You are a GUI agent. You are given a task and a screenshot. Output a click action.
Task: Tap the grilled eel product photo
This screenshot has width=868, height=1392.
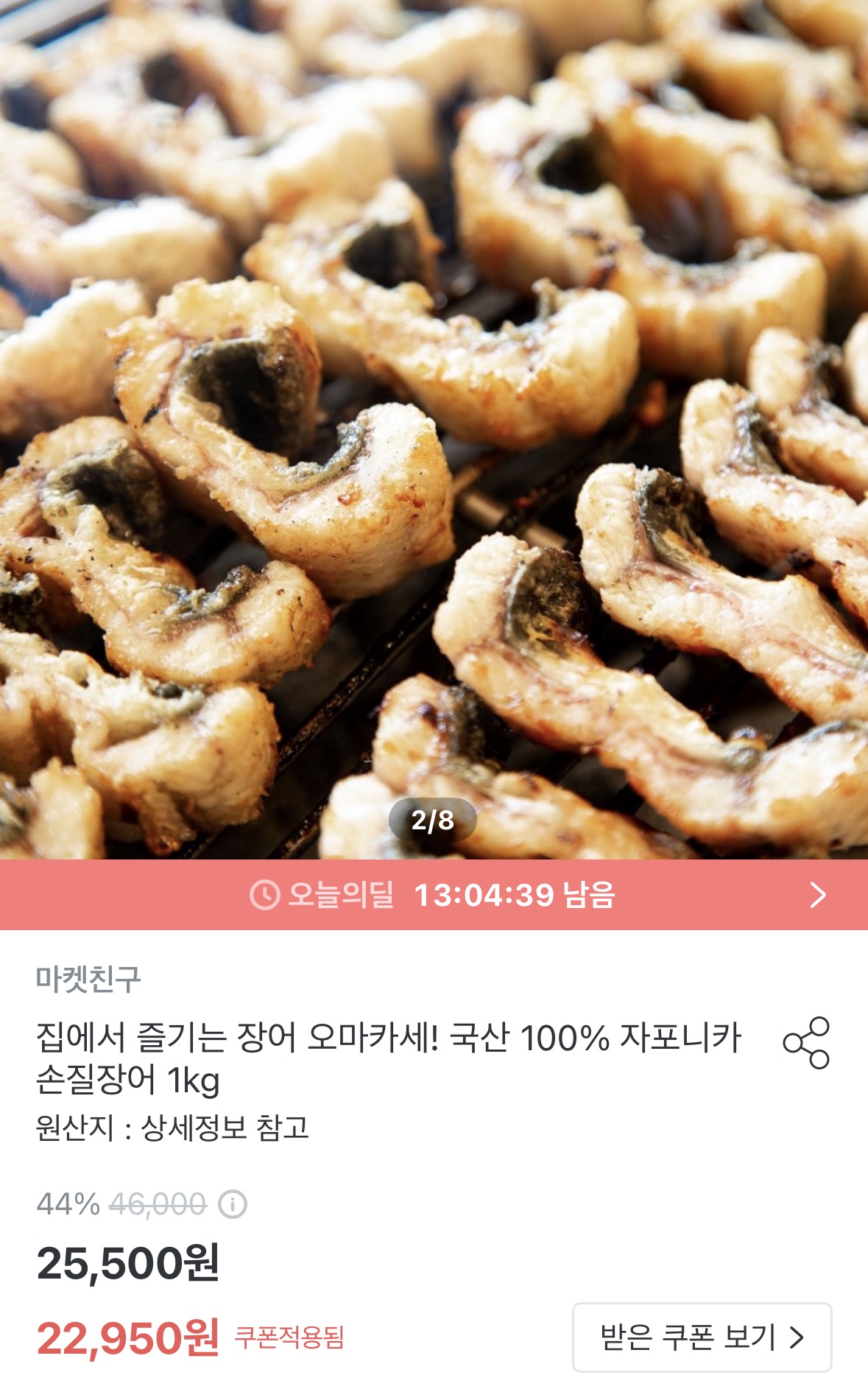pos(434,412)
